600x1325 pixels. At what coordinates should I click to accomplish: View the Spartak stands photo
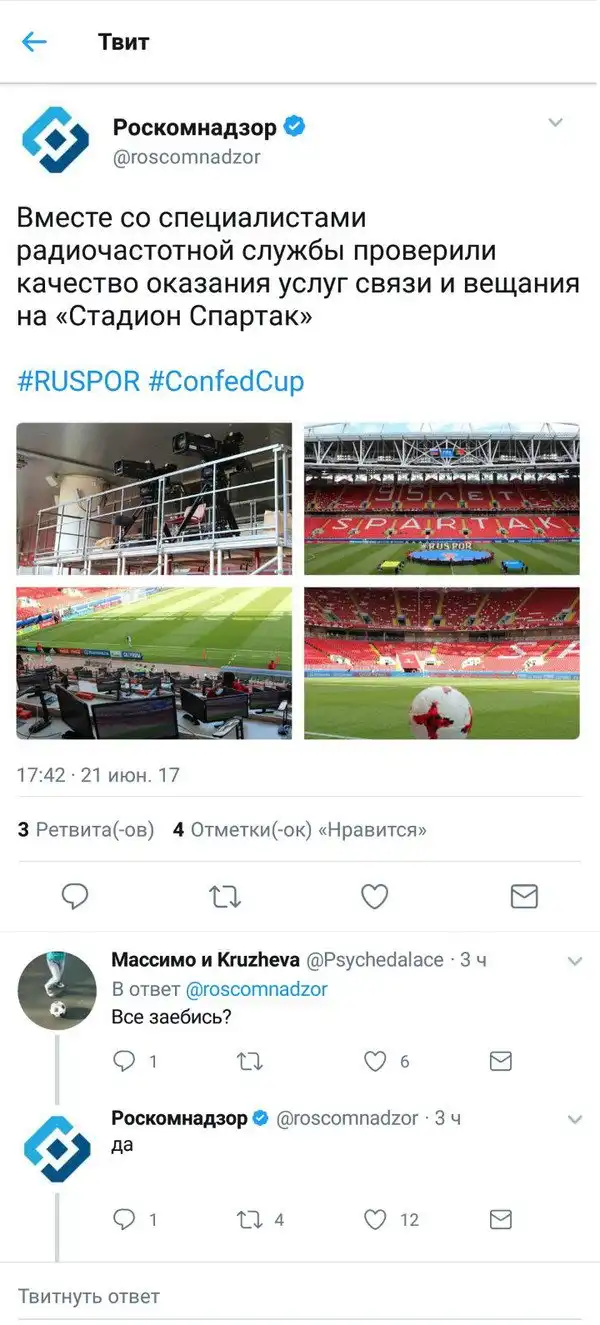point(441,499)
